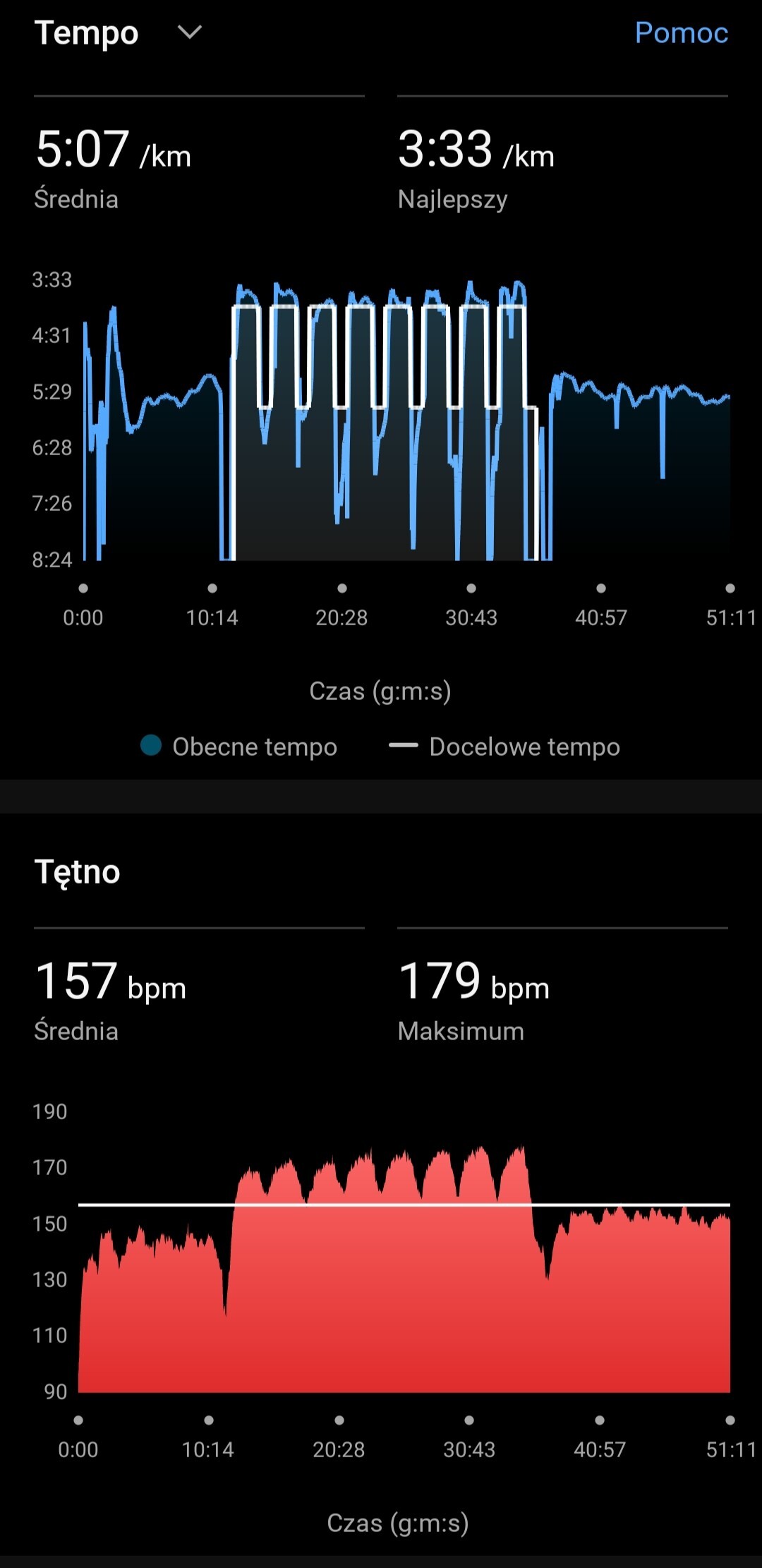Screen dimensions: 762x1568
Task: Open the Pomoc help link
Action: [681, 32]
